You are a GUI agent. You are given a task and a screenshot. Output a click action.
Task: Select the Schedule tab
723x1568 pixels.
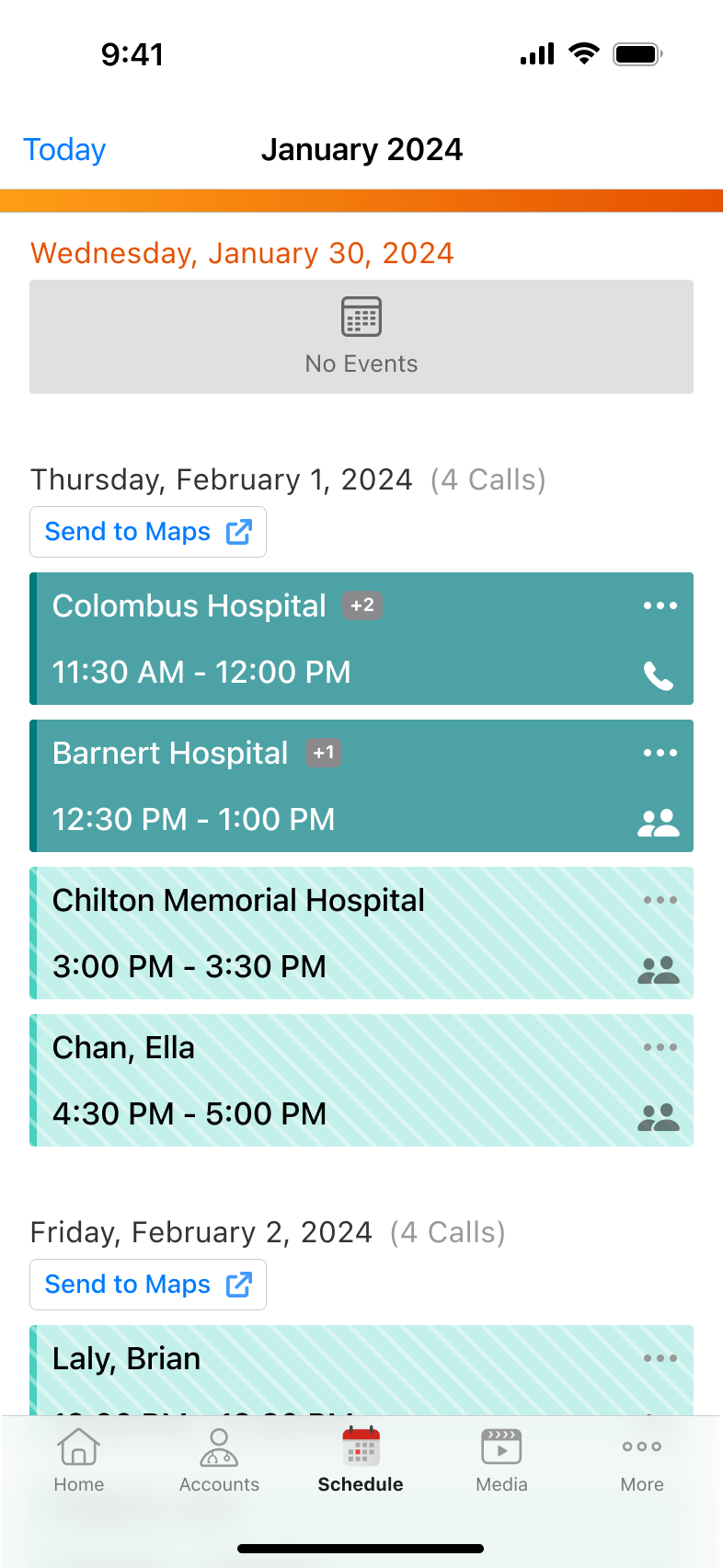tap(361, 1460)
